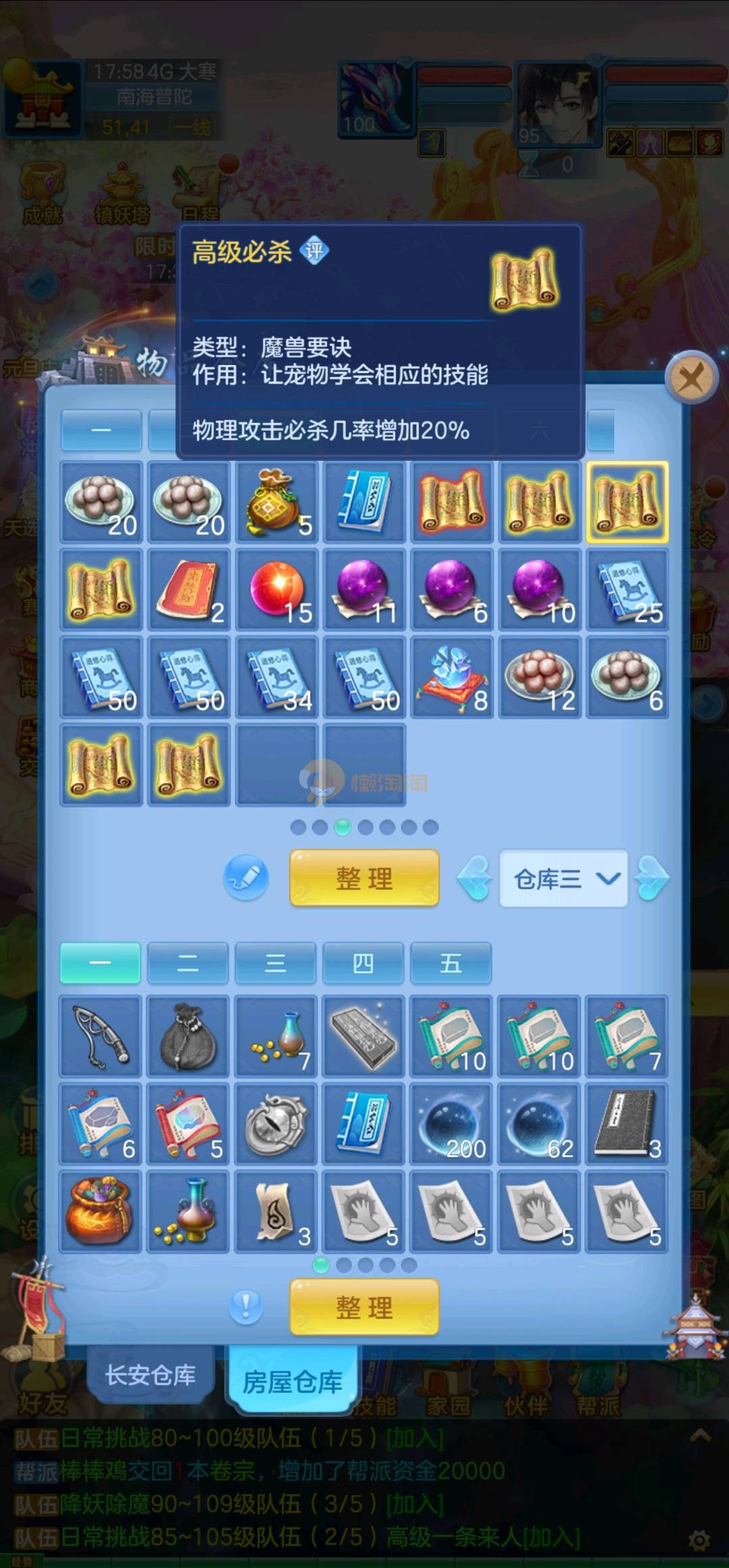Select the 房屋仓库 tab
Screen dimensions: 729x1568
(x=292, y=1381)
